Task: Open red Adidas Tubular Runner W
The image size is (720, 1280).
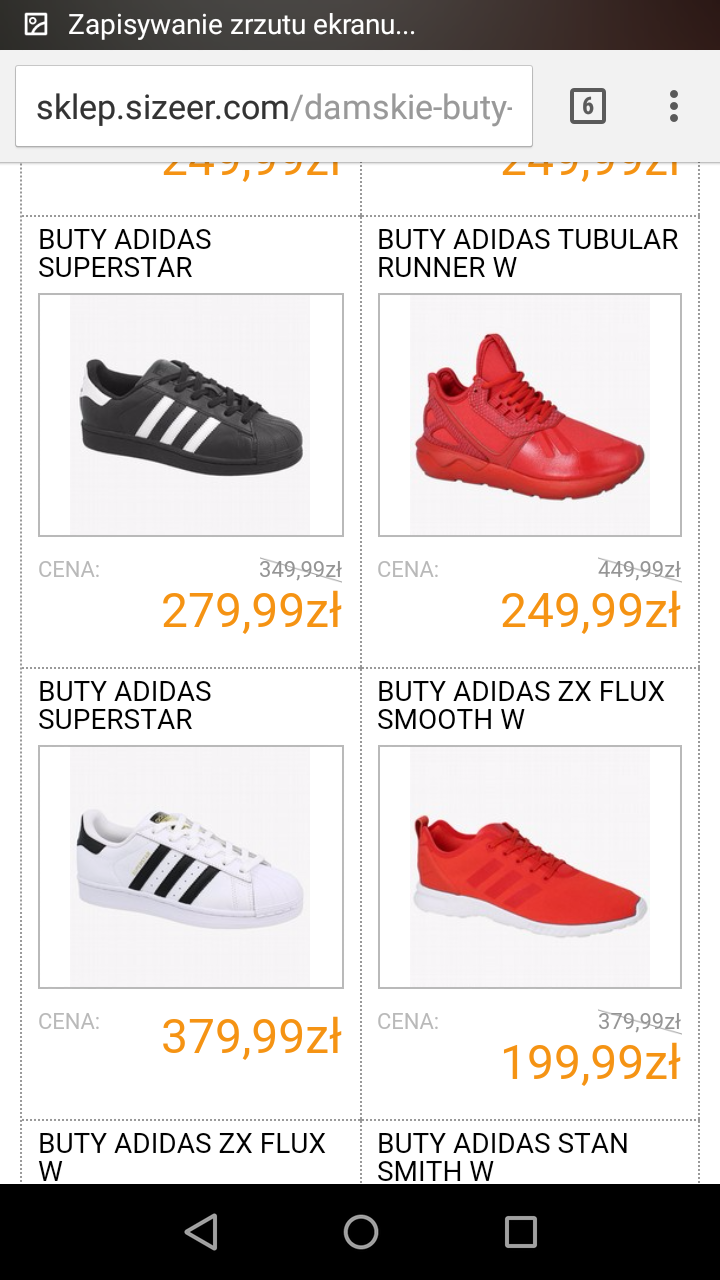Action: pyautogui.click(x=530, y=414)
